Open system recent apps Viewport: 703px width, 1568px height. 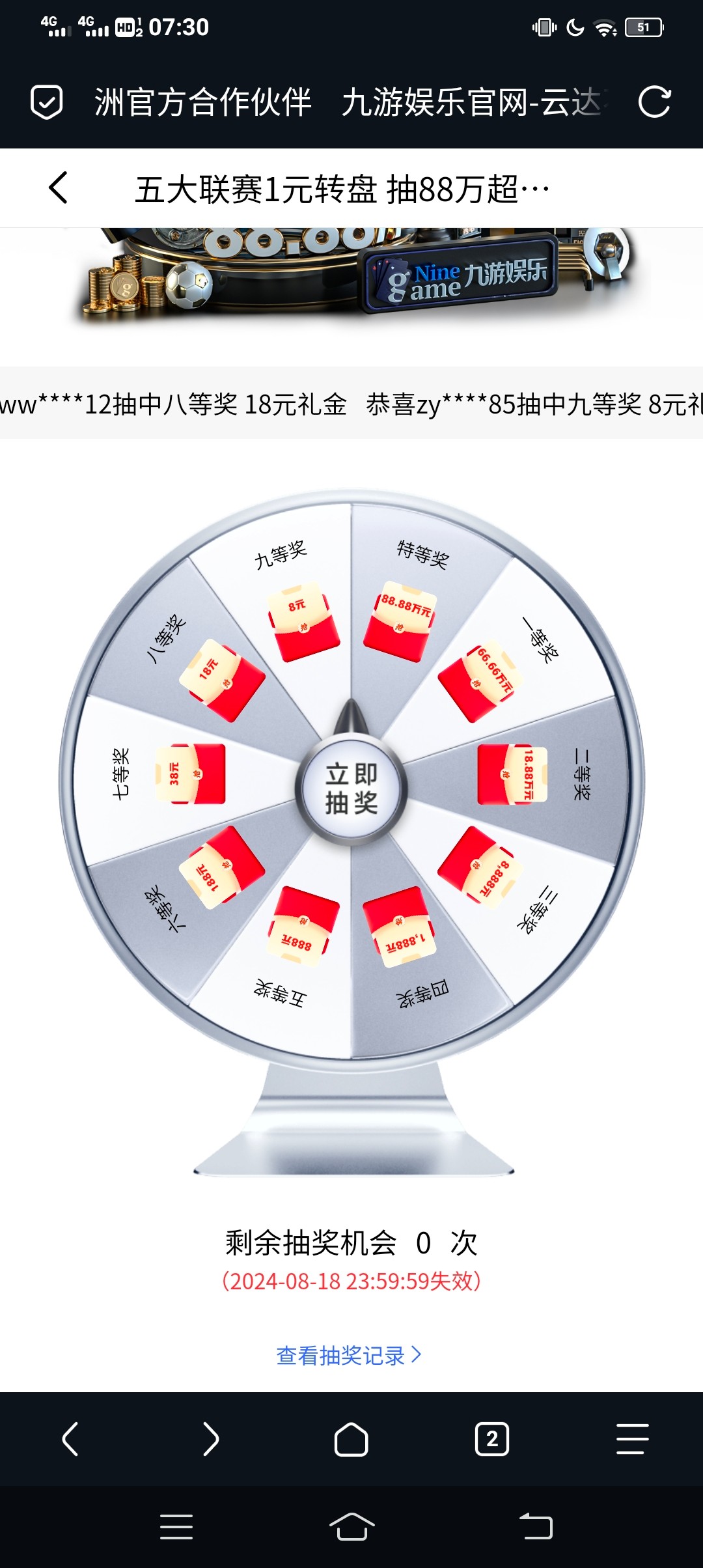tap(176, 1526)
